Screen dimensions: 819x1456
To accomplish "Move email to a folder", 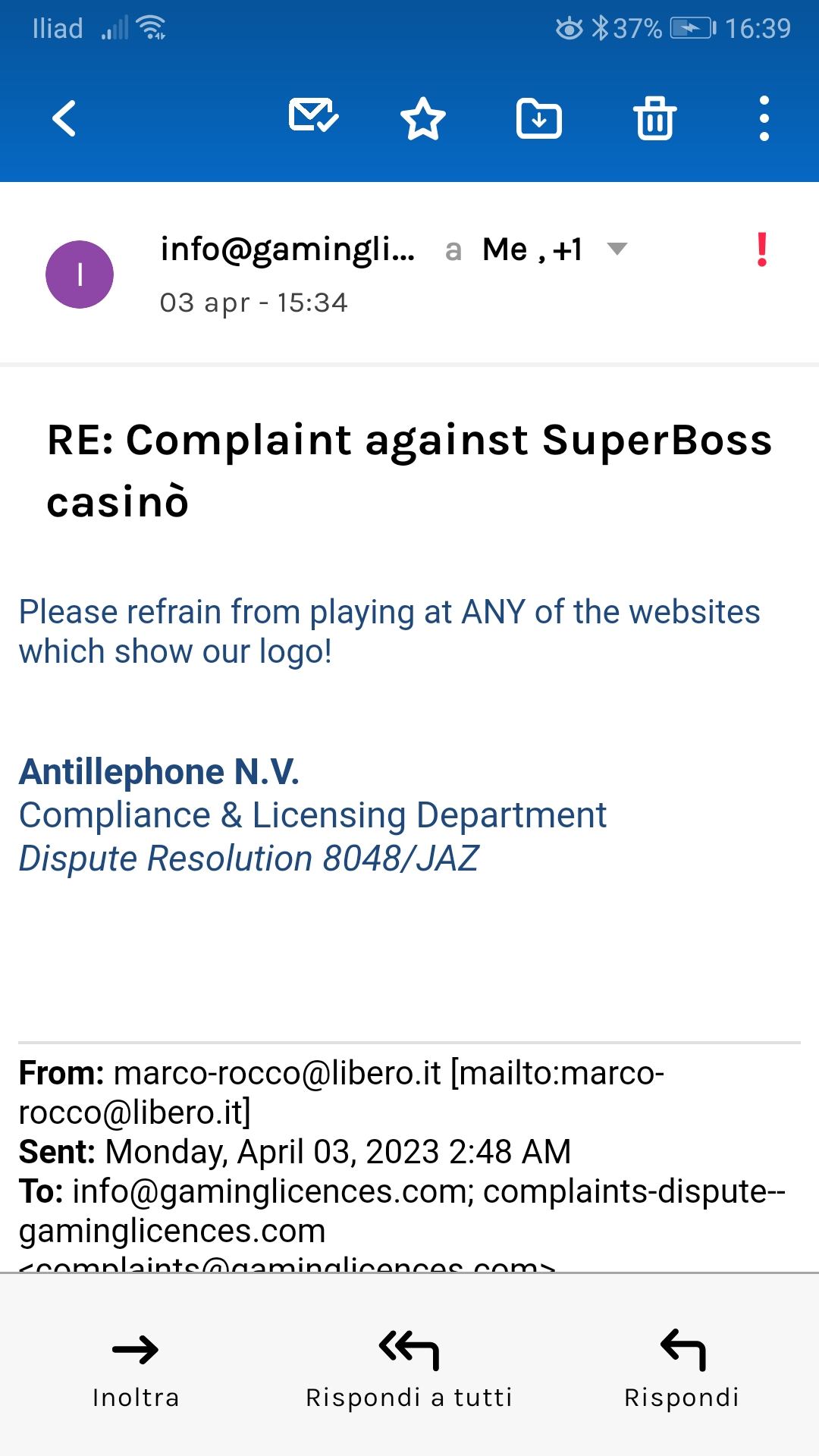I will 538,119.
